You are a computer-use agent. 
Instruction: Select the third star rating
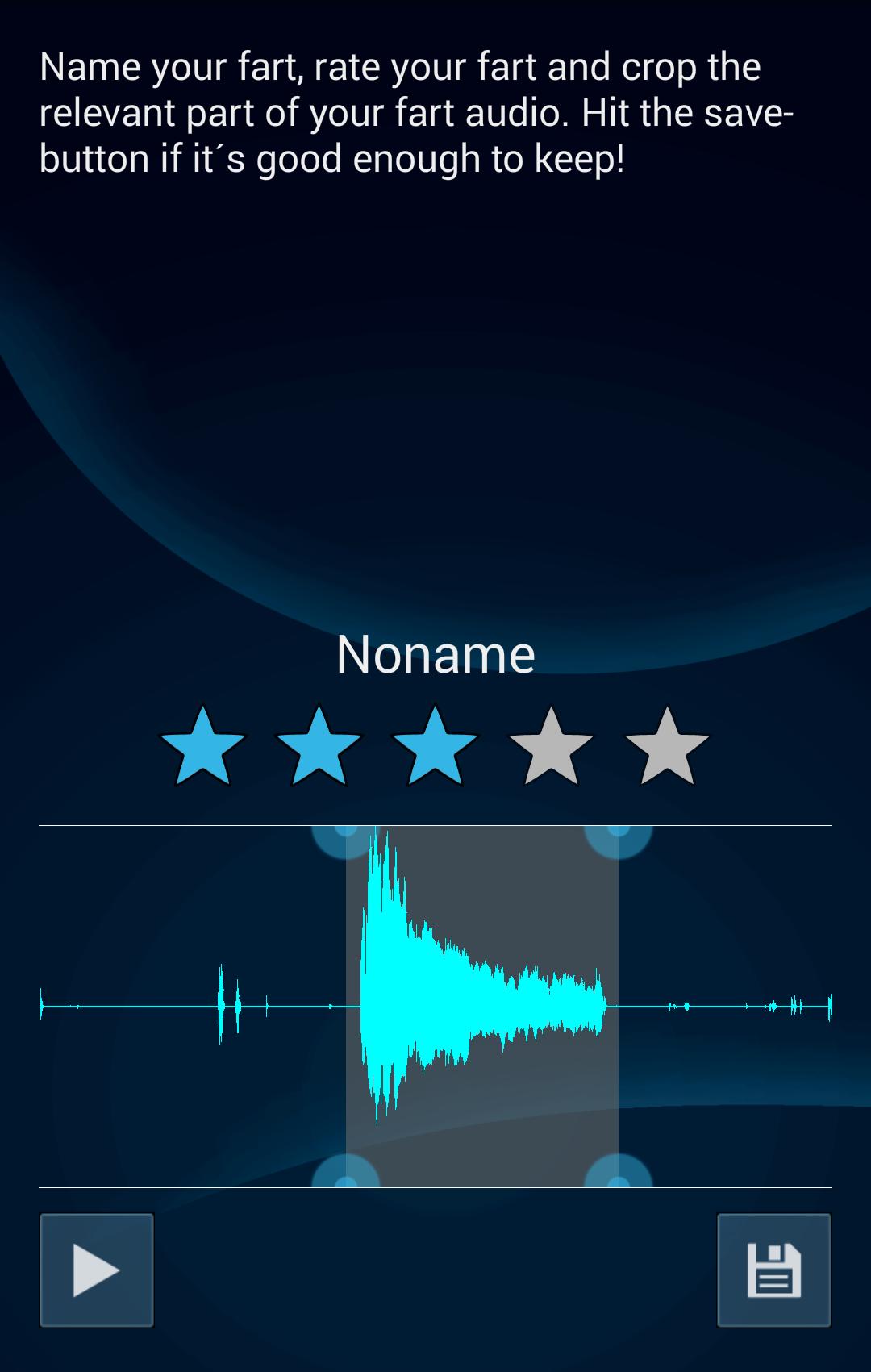pyautogui.click(x=435, y=746)
